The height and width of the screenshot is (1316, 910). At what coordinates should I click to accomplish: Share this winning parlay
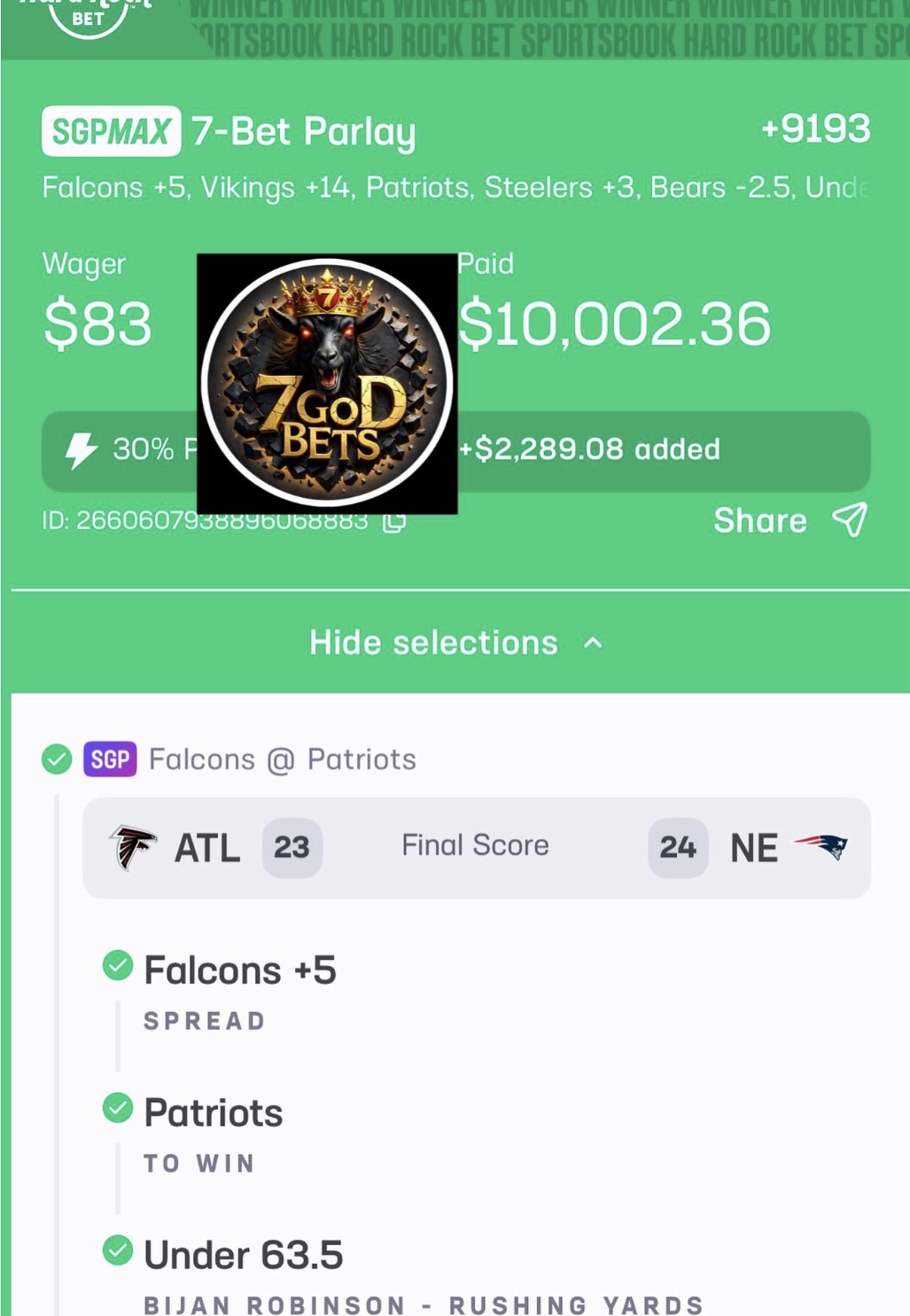pyautogui.click(x=789, y=520)
